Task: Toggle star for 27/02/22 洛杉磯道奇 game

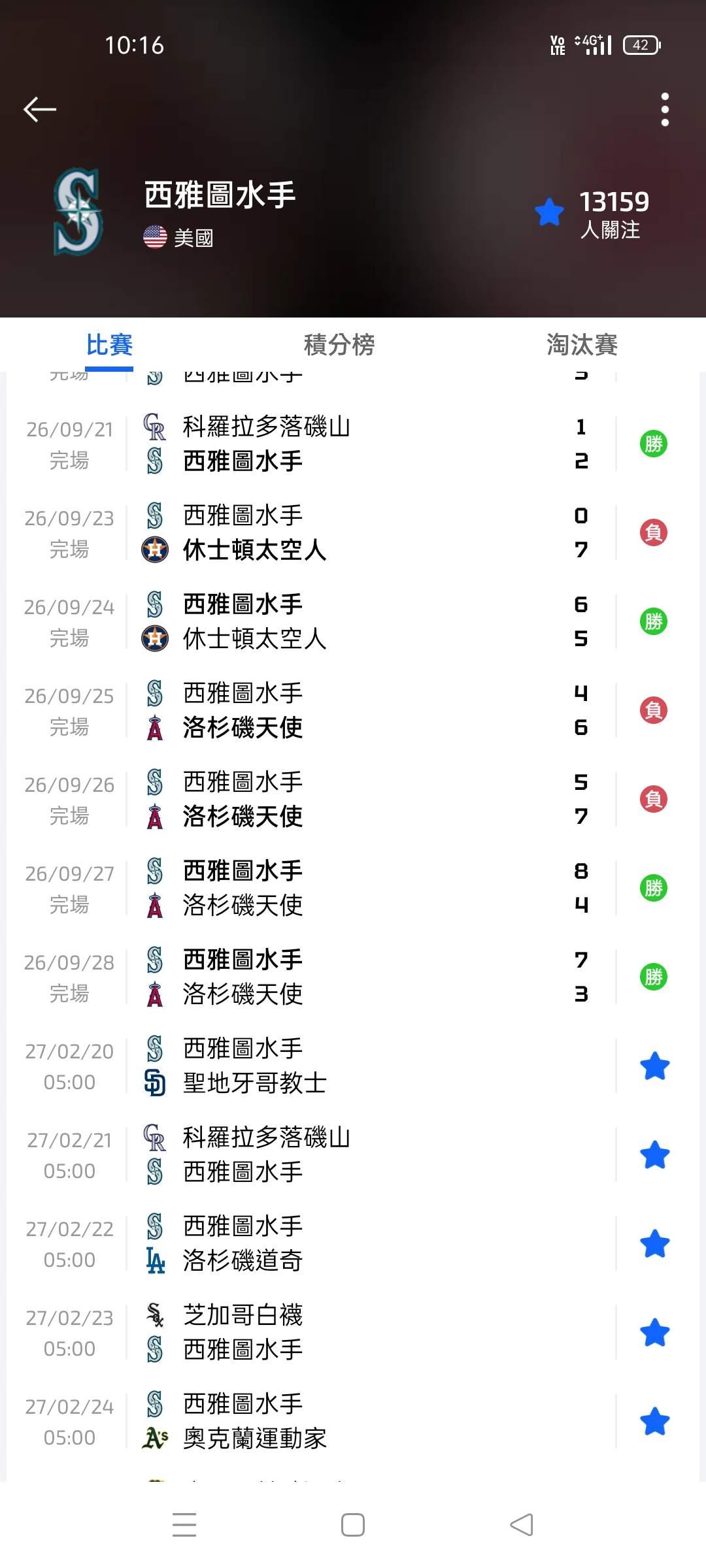Action: point(654,1244)
